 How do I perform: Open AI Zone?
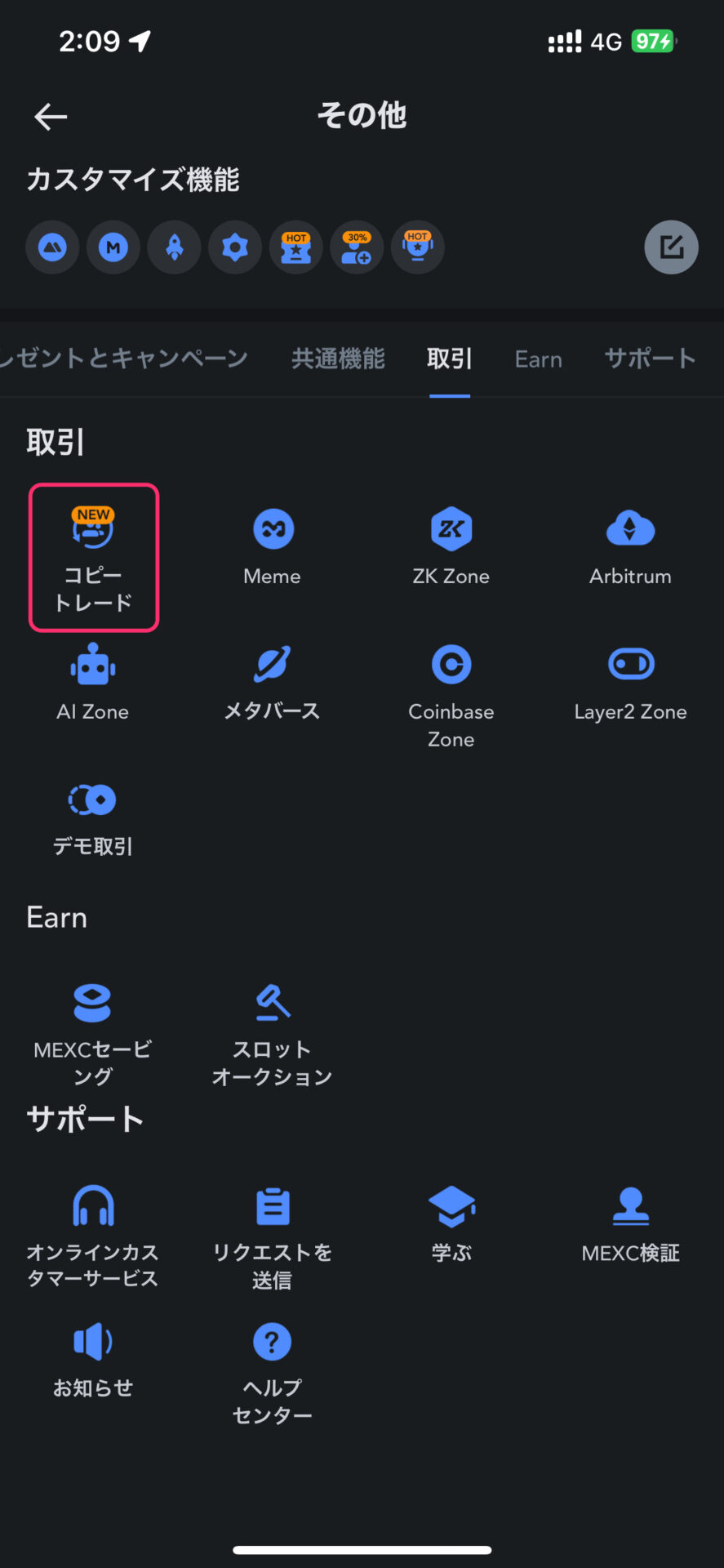pyautogui.click(x=93, y=681)
